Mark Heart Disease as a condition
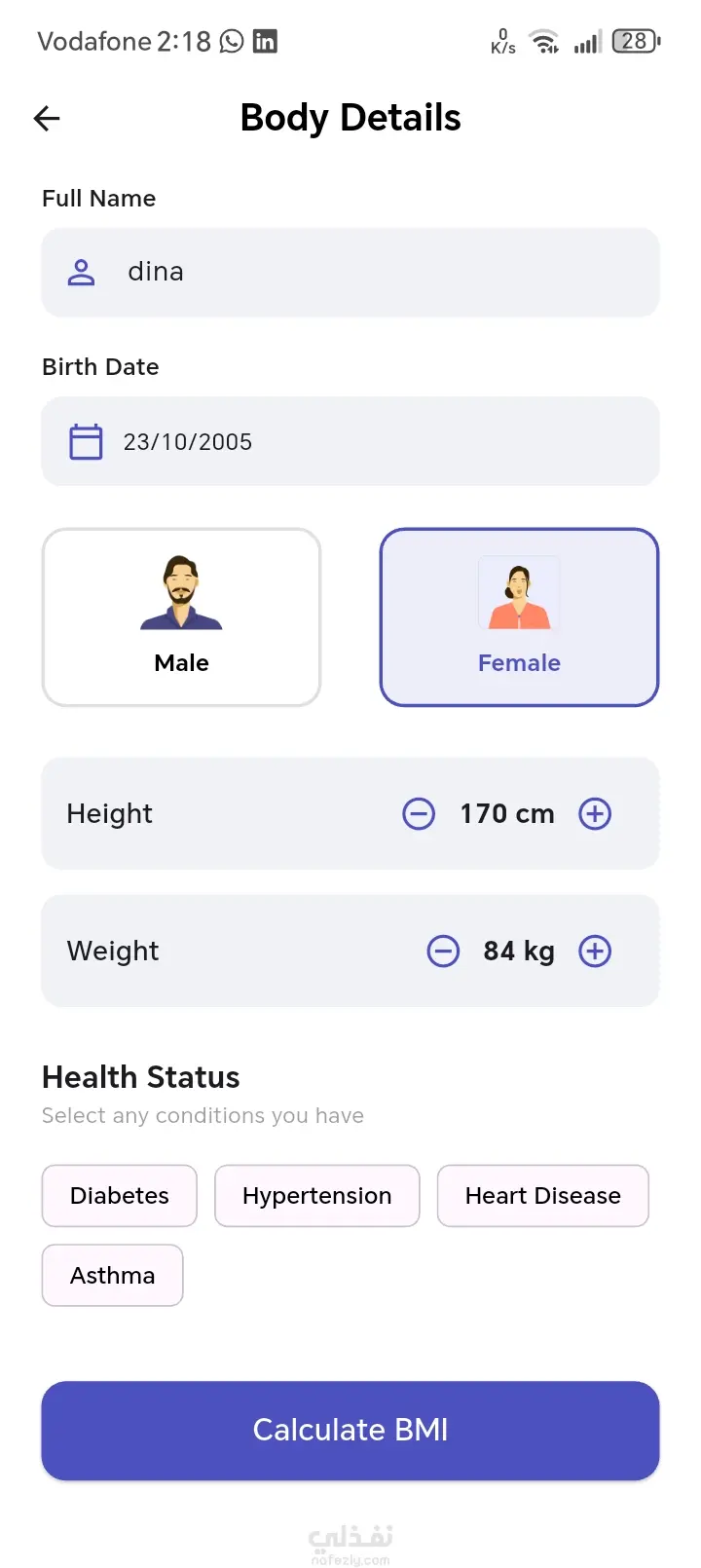Screen dimensions: 701x1568 [x=543, y=1196]
